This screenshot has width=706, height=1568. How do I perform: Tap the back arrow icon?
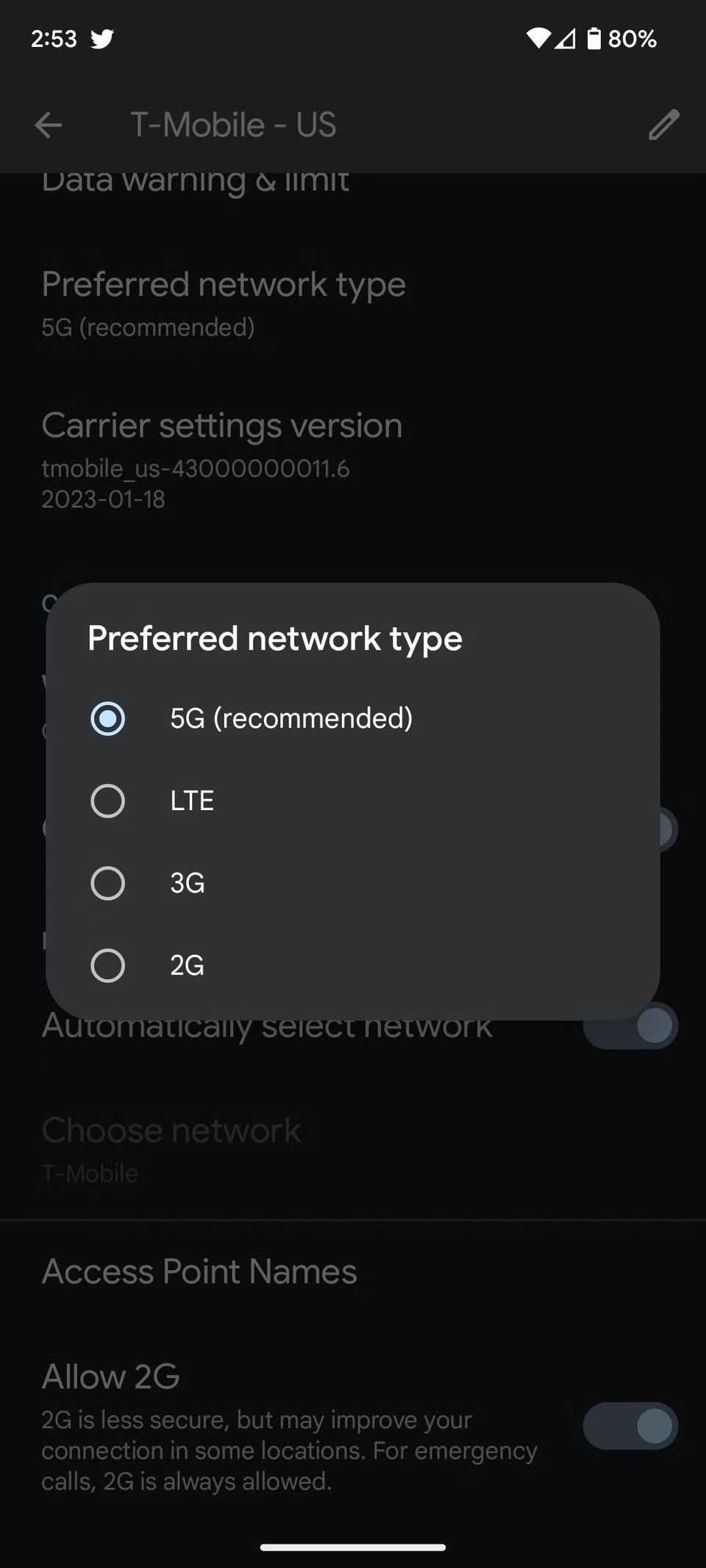[x=47, y=124]
